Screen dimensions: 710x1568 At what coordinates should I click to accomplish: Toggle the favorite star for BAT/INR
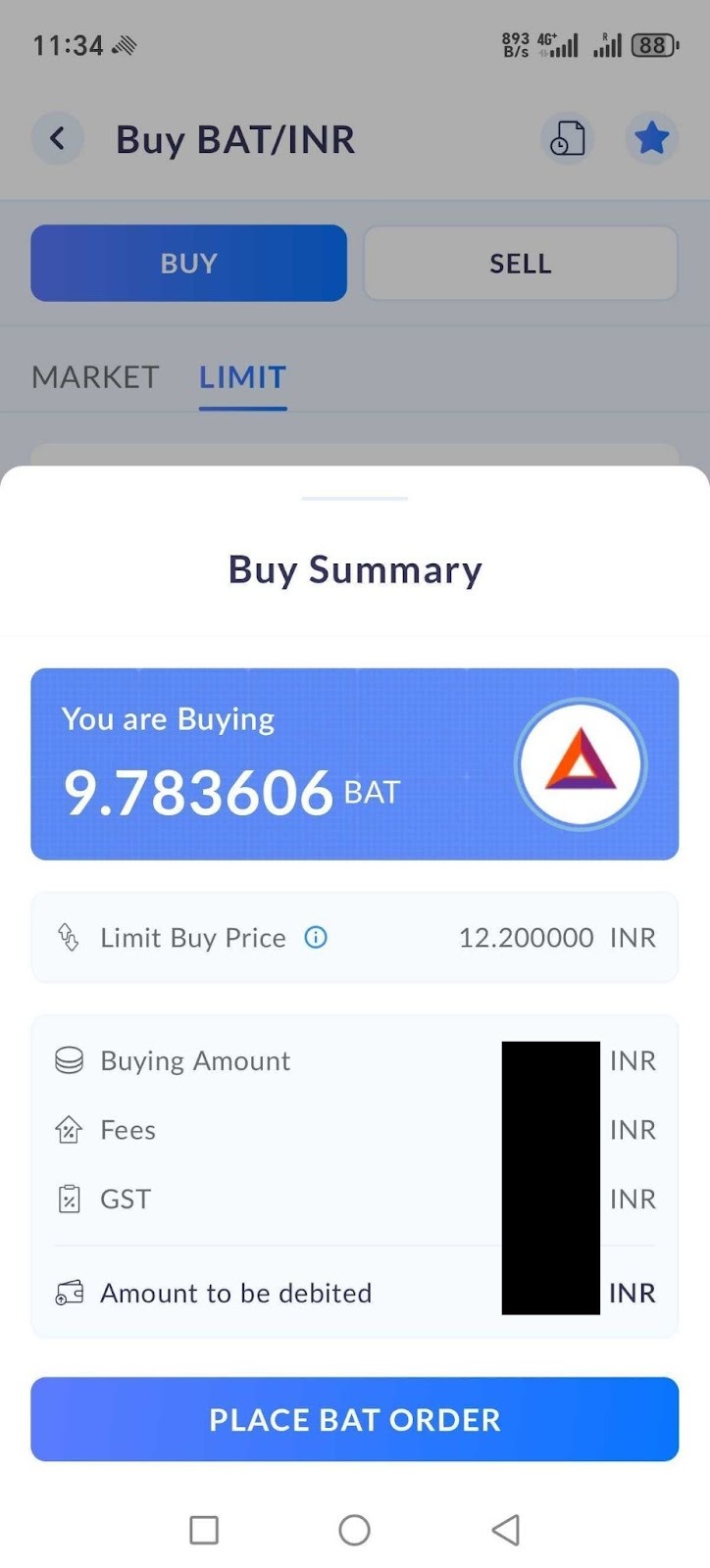pos(651,138)
